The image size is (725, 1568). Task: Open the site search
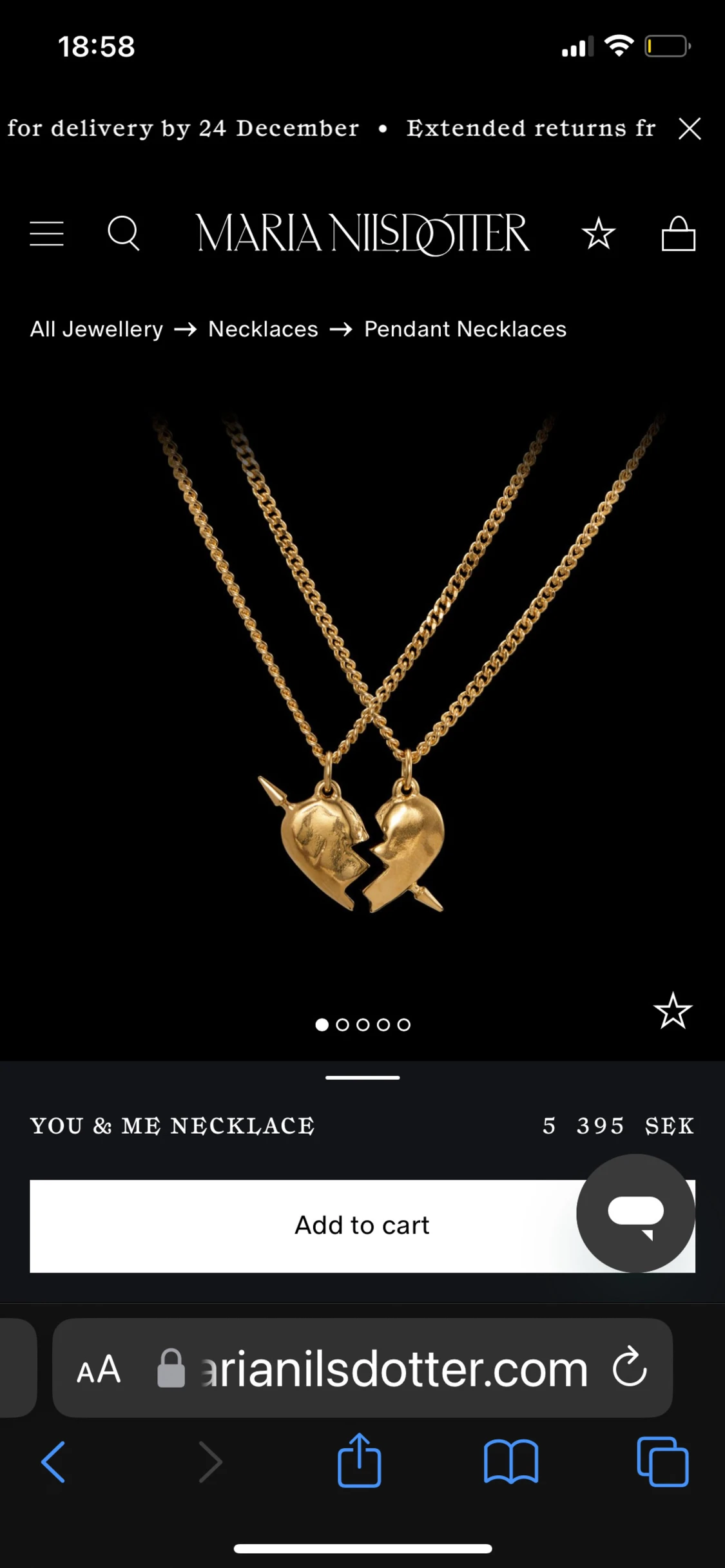coord(123,233)
